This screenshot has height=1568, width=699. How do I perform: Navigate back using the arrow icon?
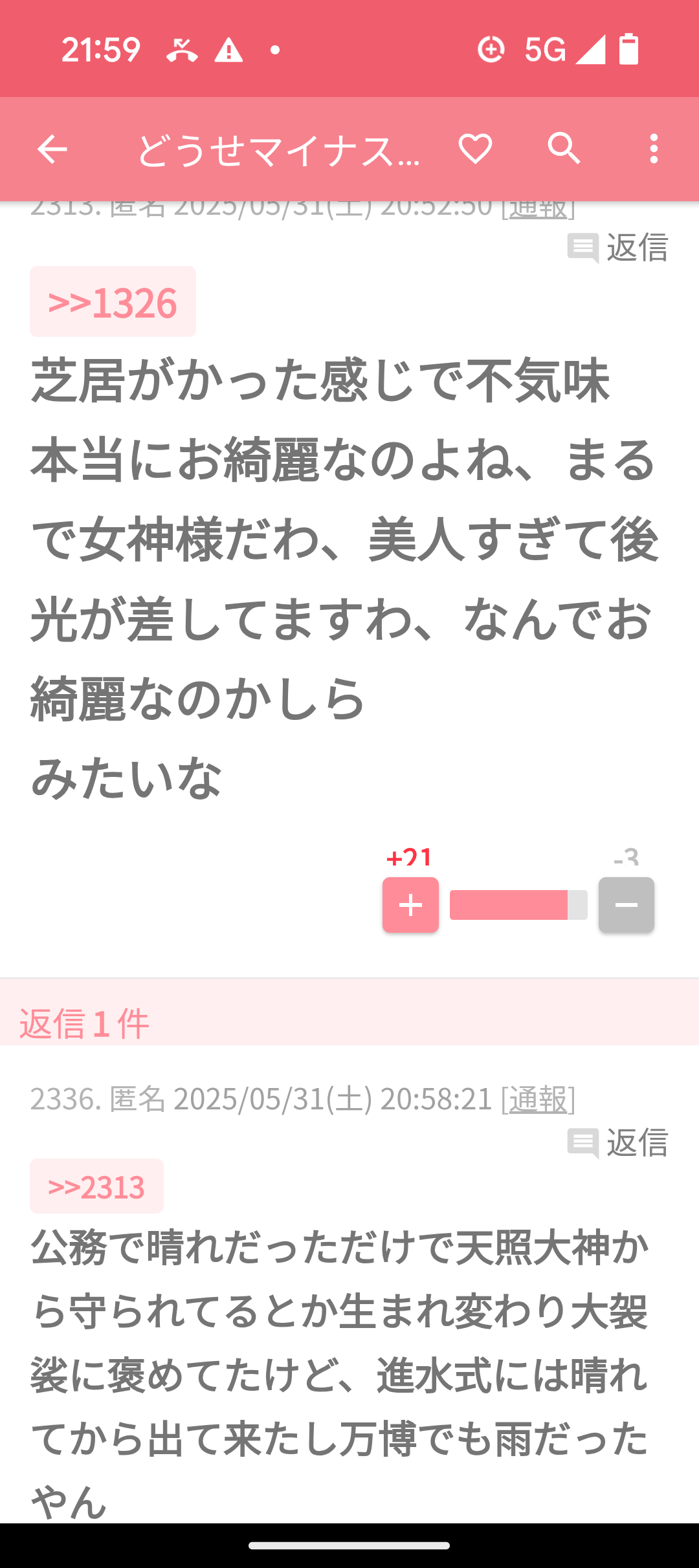[x=53, y=150]
